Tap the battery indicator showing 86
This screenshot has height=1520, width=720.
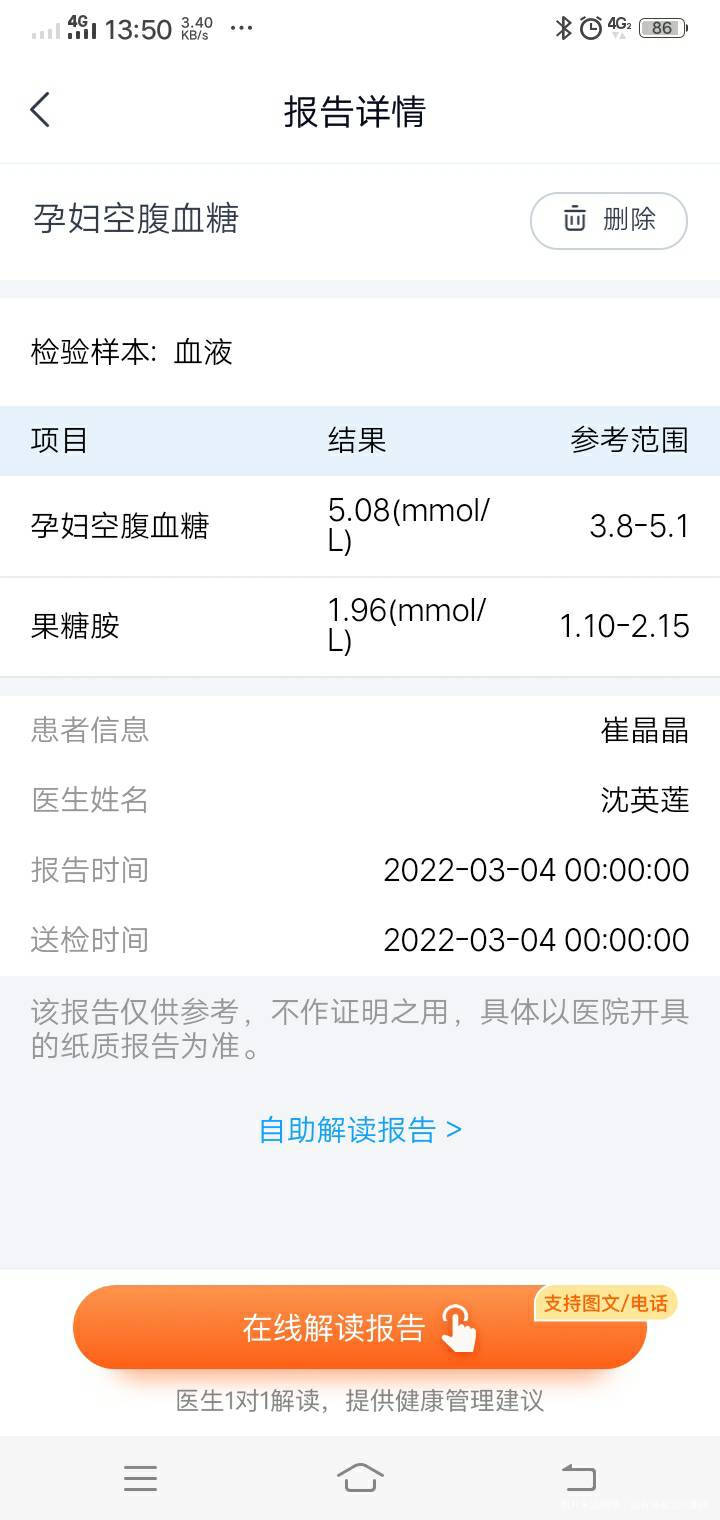[663, 28]
